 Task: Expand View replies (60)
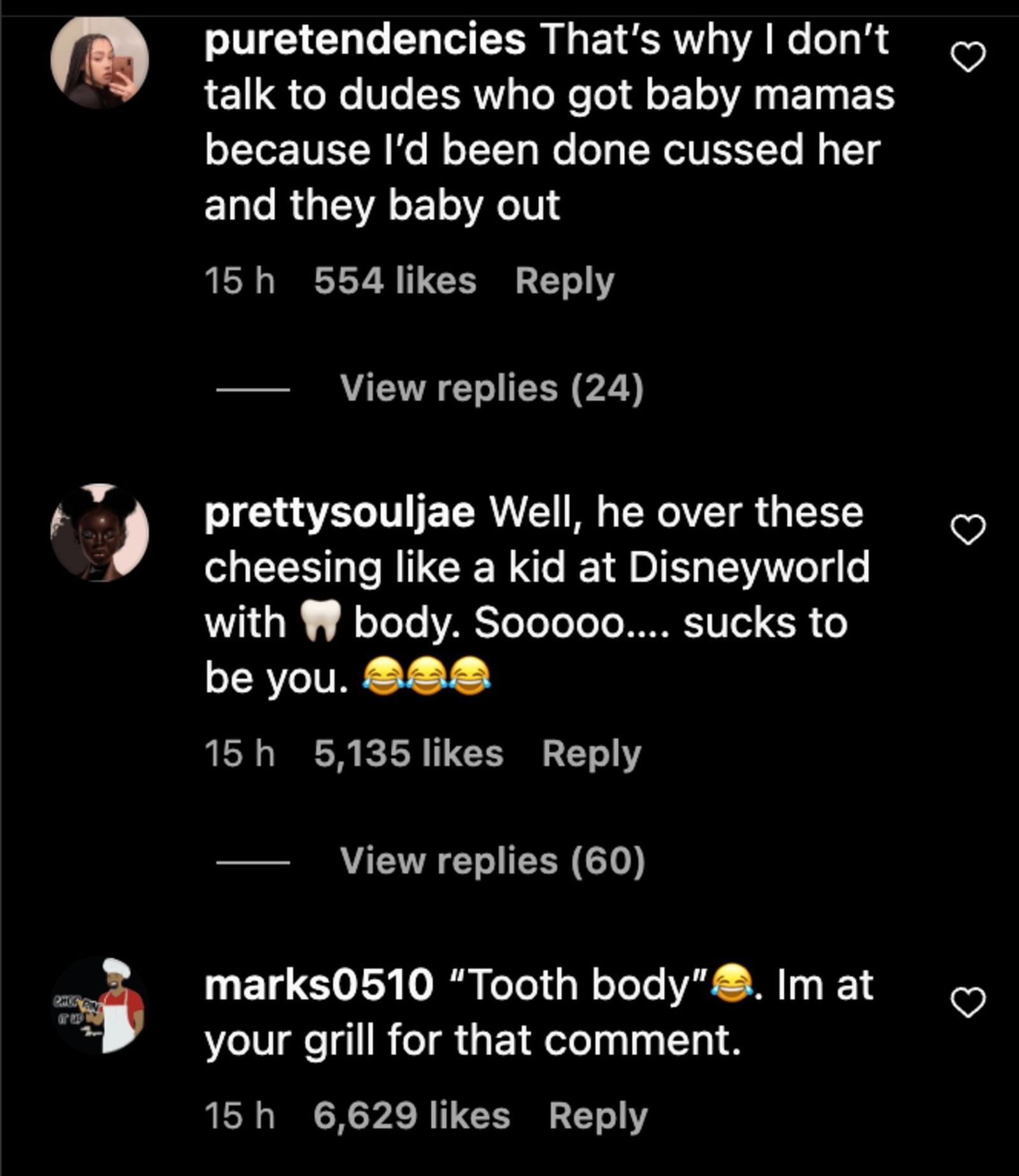(x=492, y=861)
